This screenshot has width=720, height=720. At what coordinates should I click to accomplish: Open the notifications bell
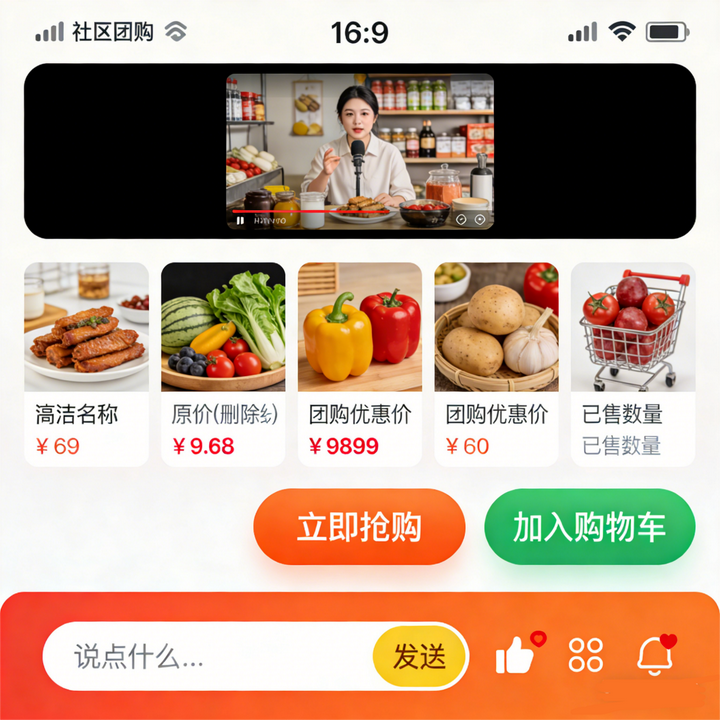point(655,656)
